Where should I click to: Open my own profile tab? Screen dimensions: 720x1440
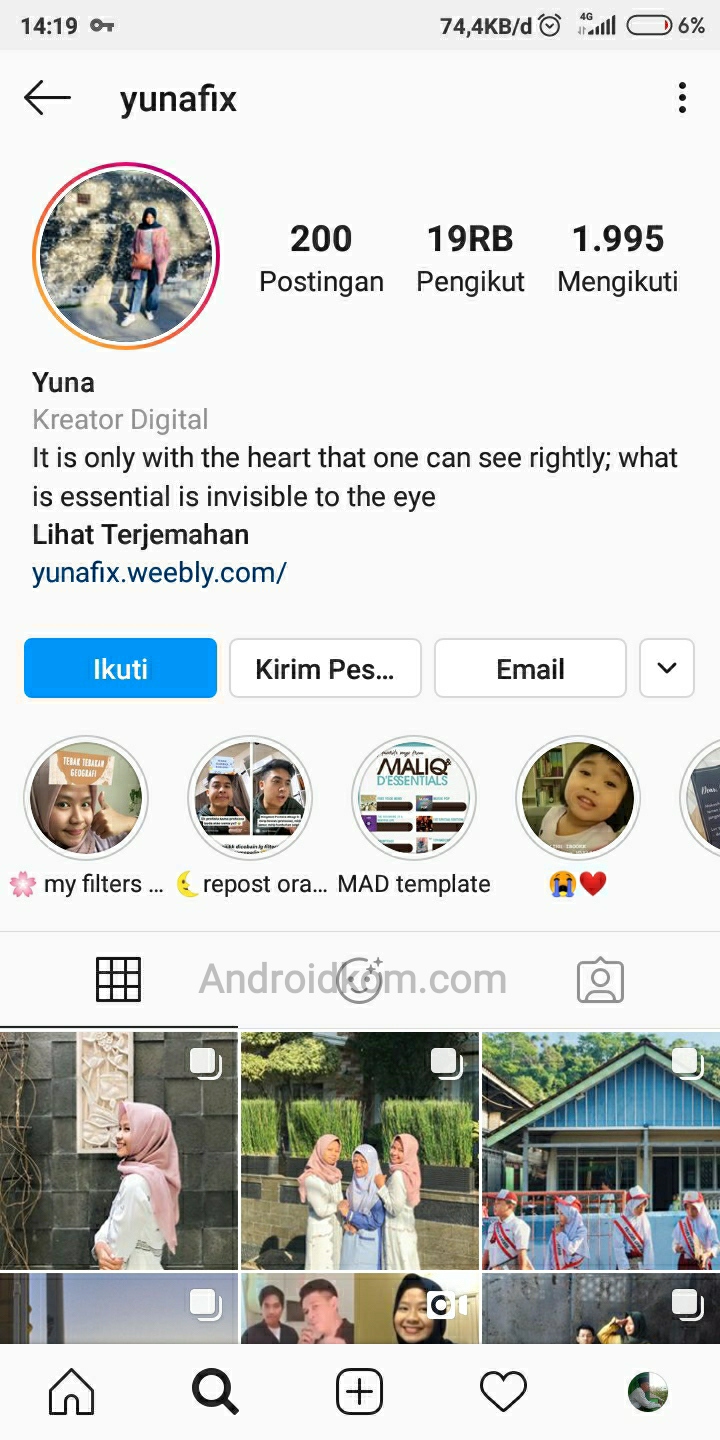(x=647, y=1392)
